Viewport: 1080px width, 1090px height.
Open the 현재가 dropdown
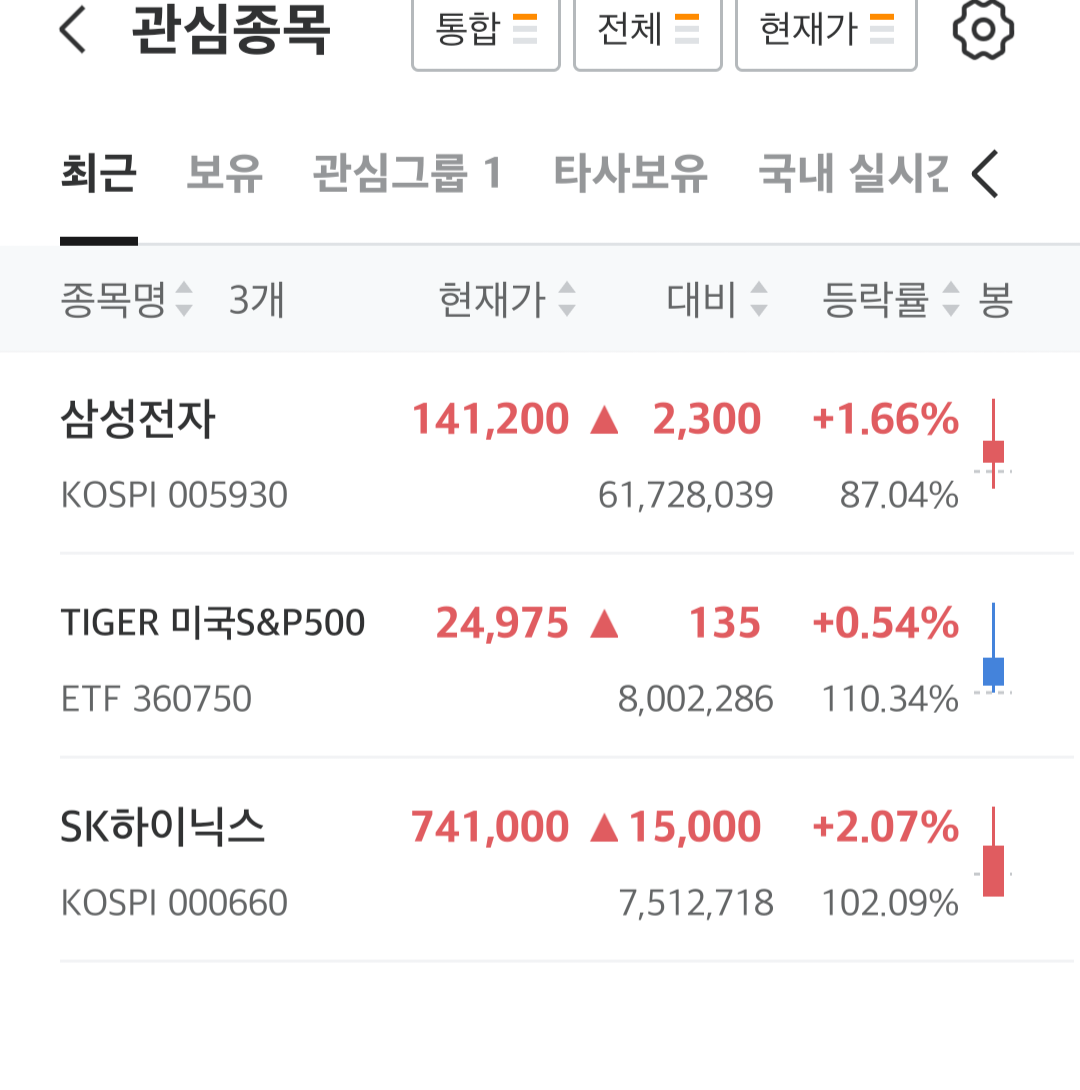[826, 31]
